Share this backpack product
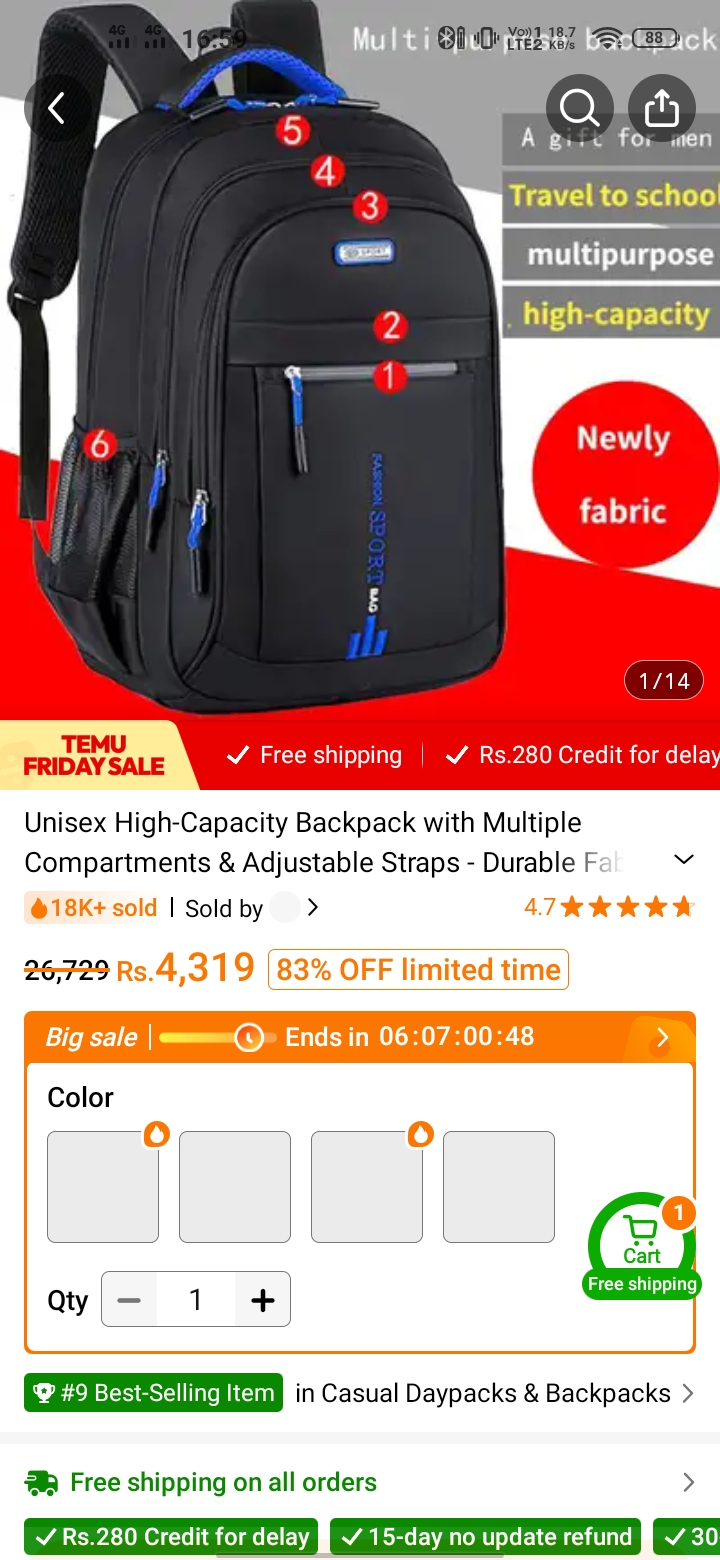The height and width of the screenshot is (1560, 720). coord(661,108)
